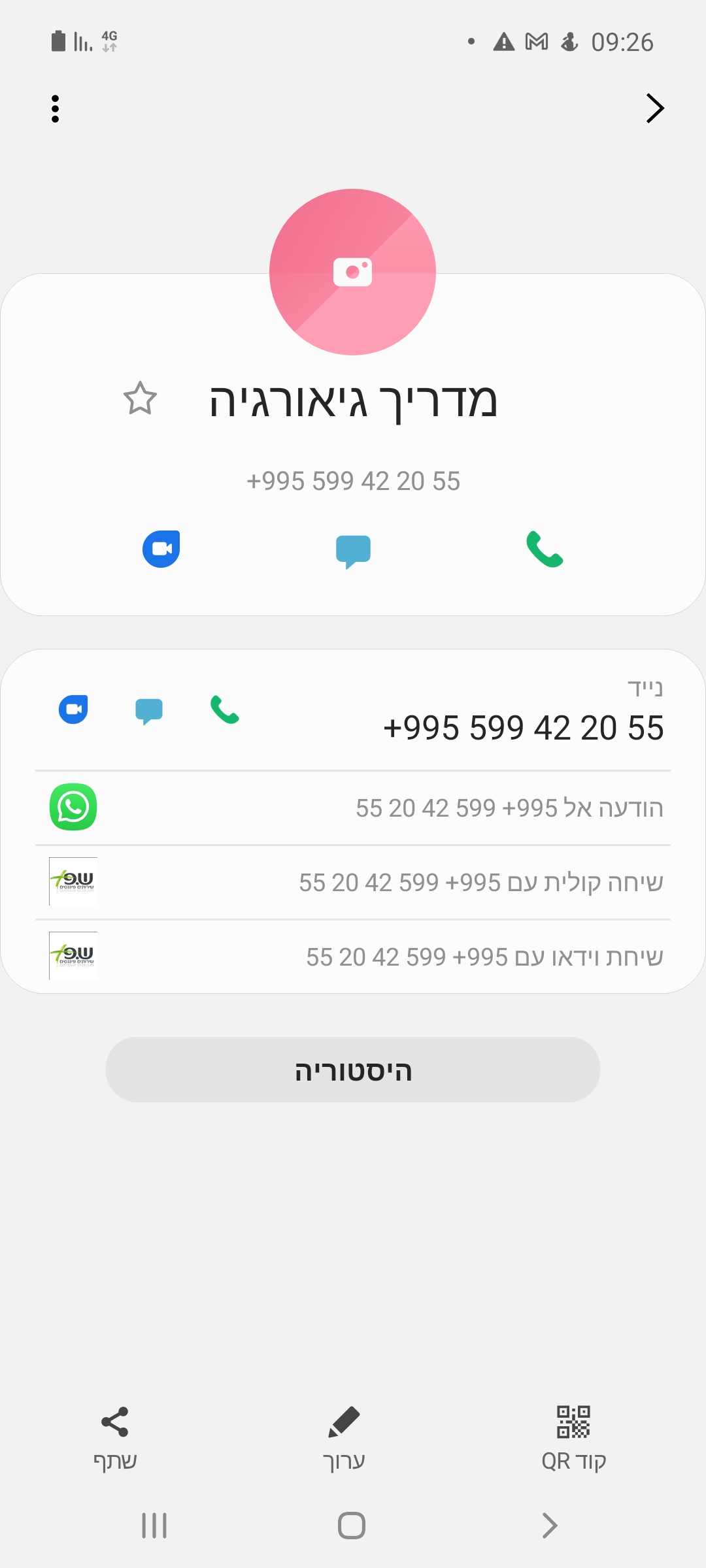Image resolution: width=706 pixels, height=1568 pixels.
Task: Tap the message icon in the נייד row
Action: point(149,711)
